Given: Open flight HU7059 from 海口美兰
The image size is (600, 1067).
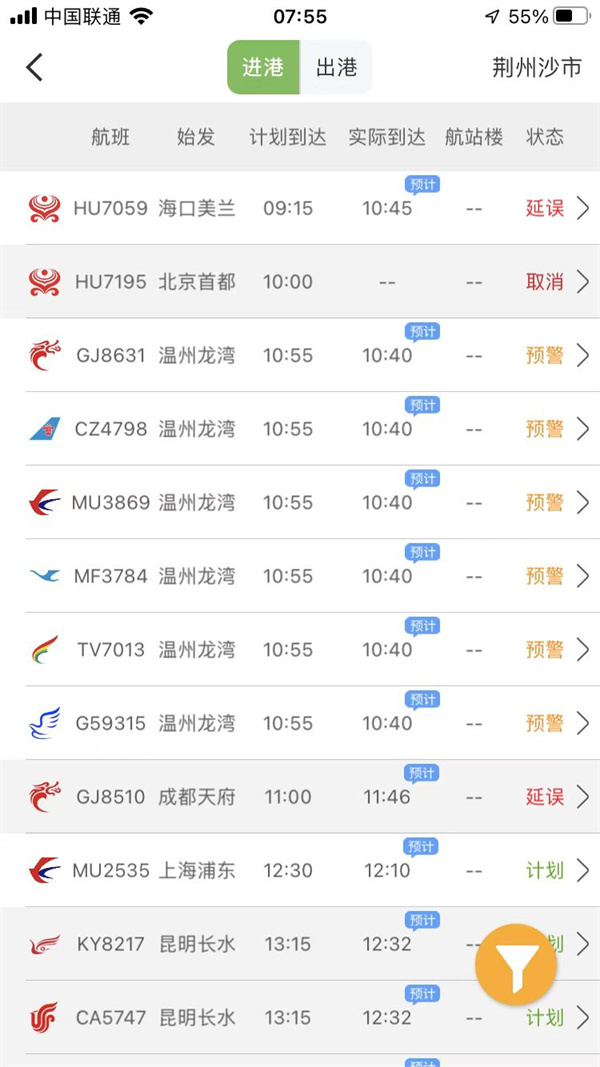Looking at the screenshot, I should [300, 208].
